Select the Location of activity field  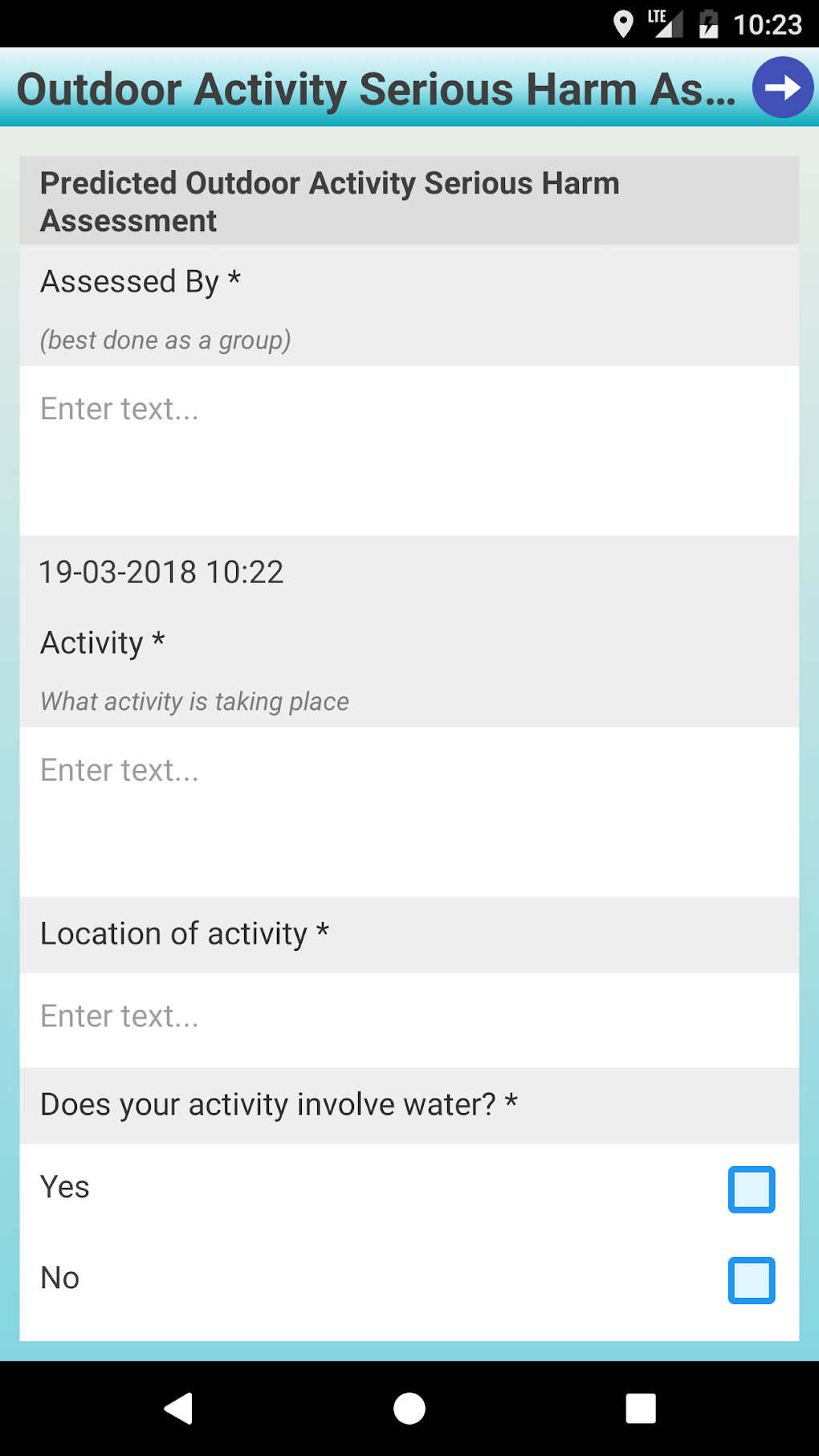409,1018
